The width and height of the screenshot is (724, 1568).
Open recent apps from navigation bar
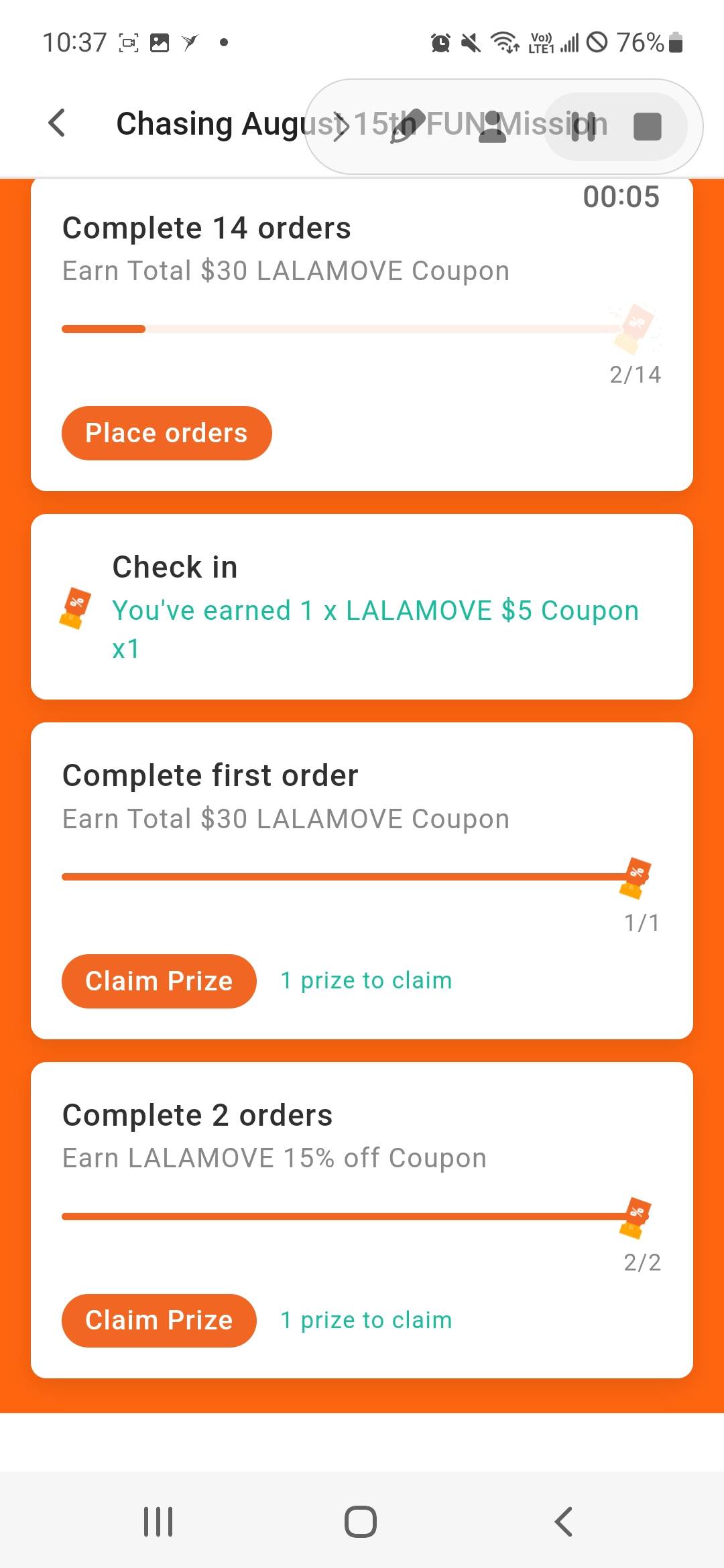coord(159,1522)
